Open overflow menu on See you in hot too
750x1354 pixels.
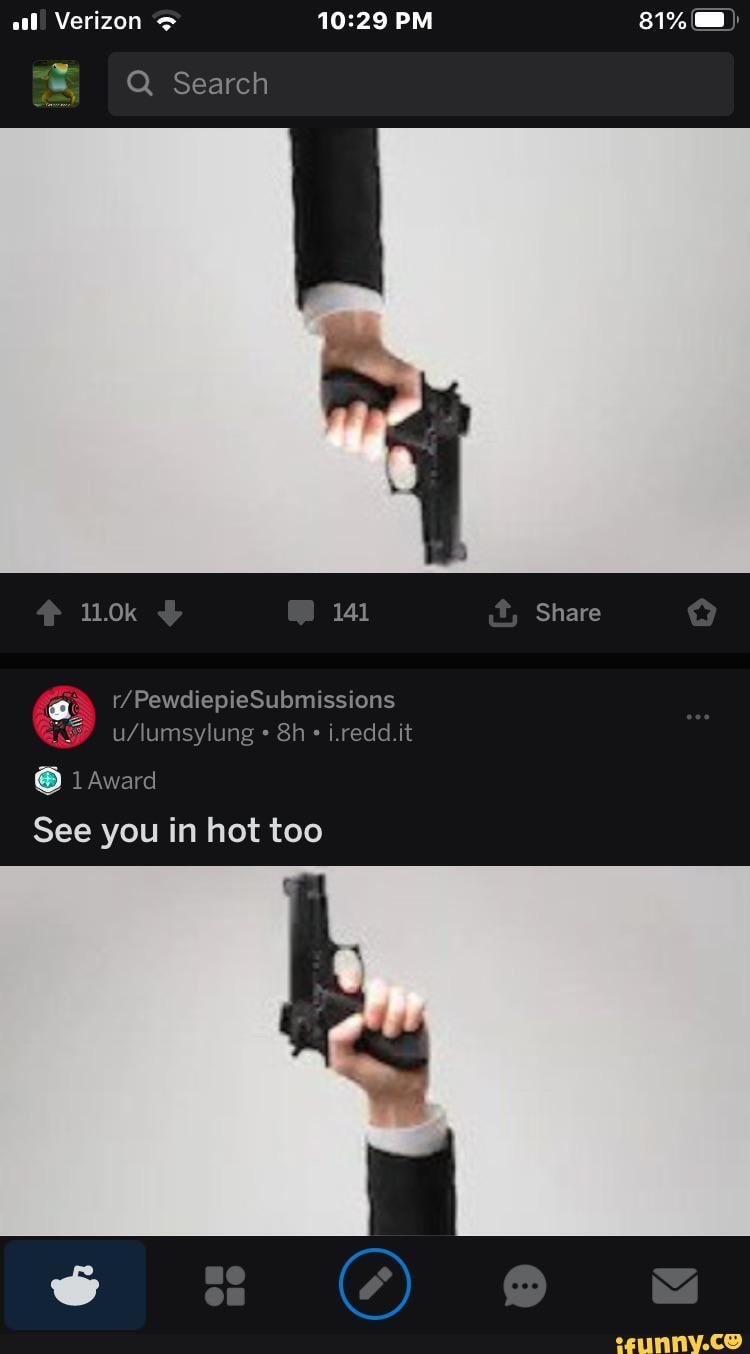pos(698,716)
